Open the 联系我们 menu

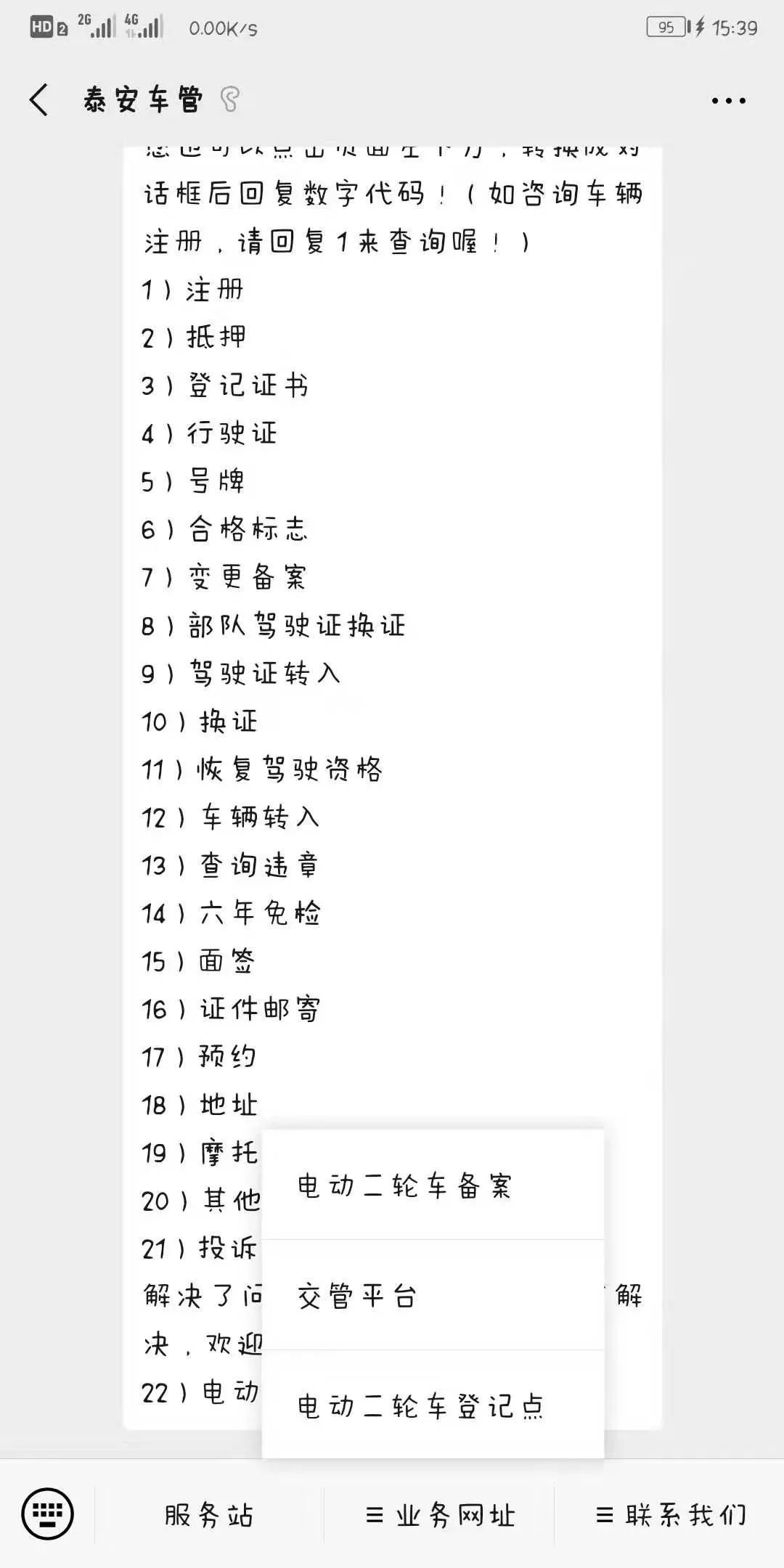(671, 1515)
